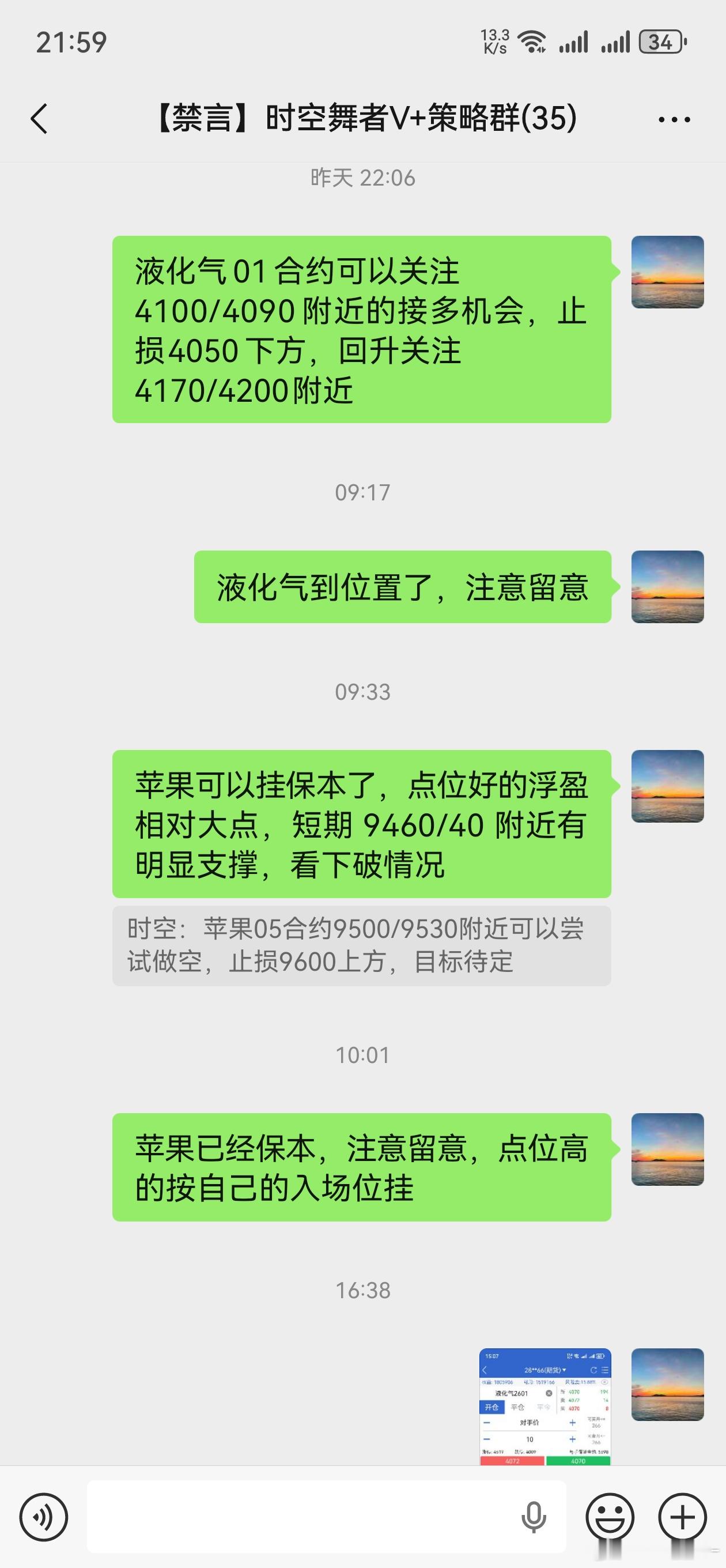Tap the mobile signal bars icon
The height and width of the screenshot is (1568, 726).
[574, 42]
